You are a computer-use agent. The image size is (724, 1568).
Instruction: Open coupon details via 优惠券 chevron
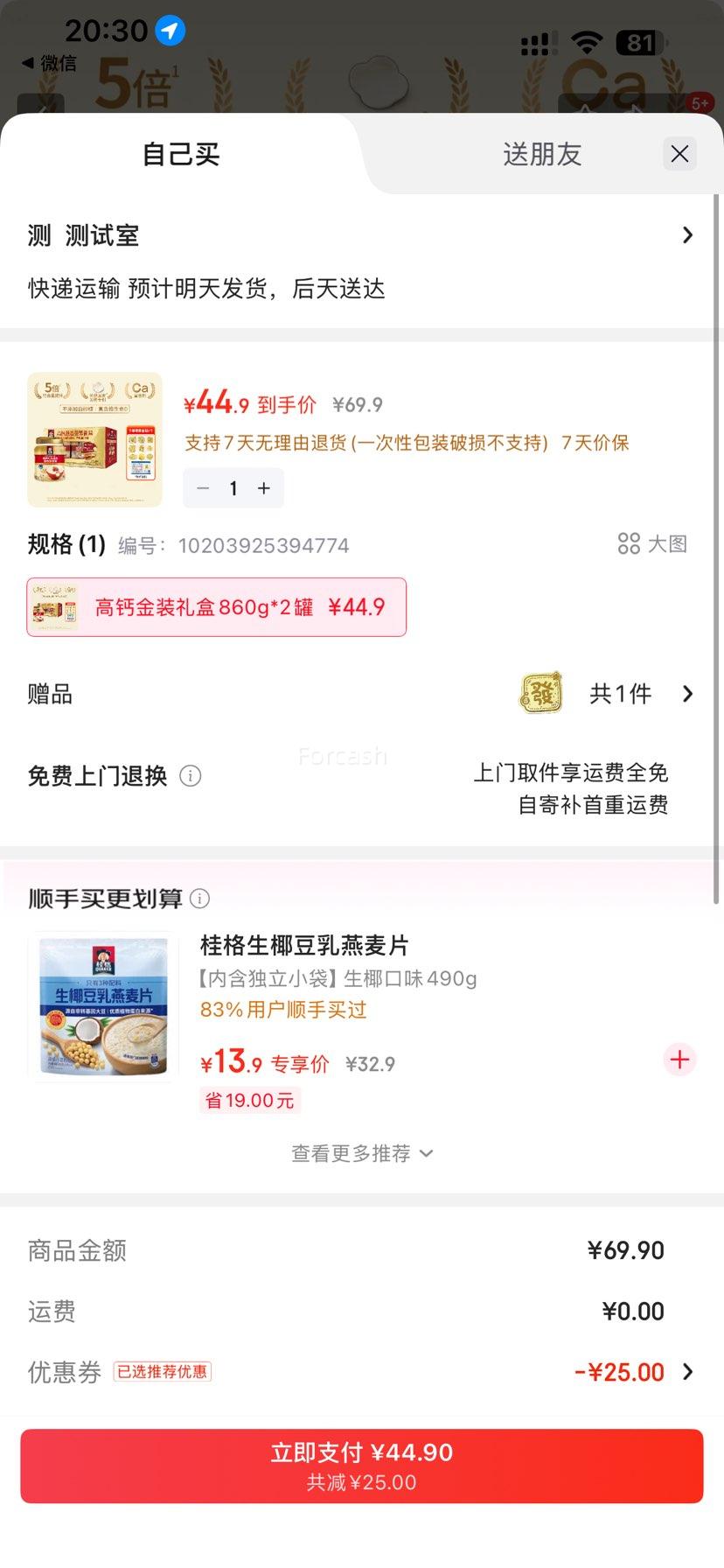(x=688, y=1371)
